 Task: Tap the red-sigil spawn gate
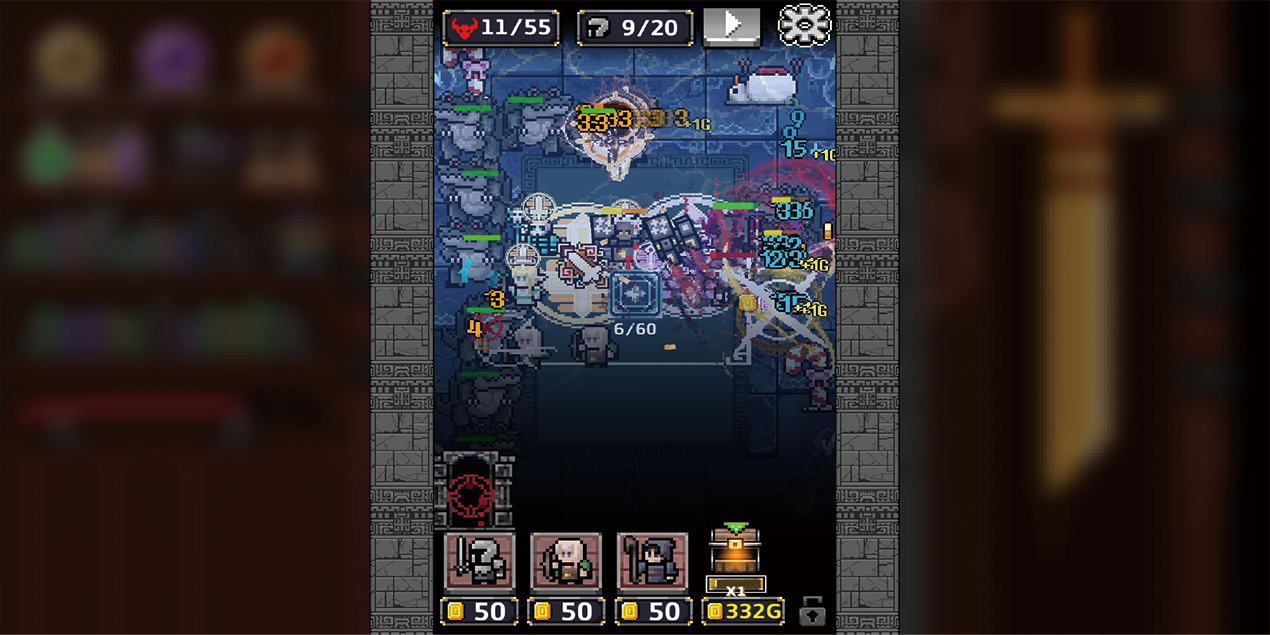pos(474,490)
